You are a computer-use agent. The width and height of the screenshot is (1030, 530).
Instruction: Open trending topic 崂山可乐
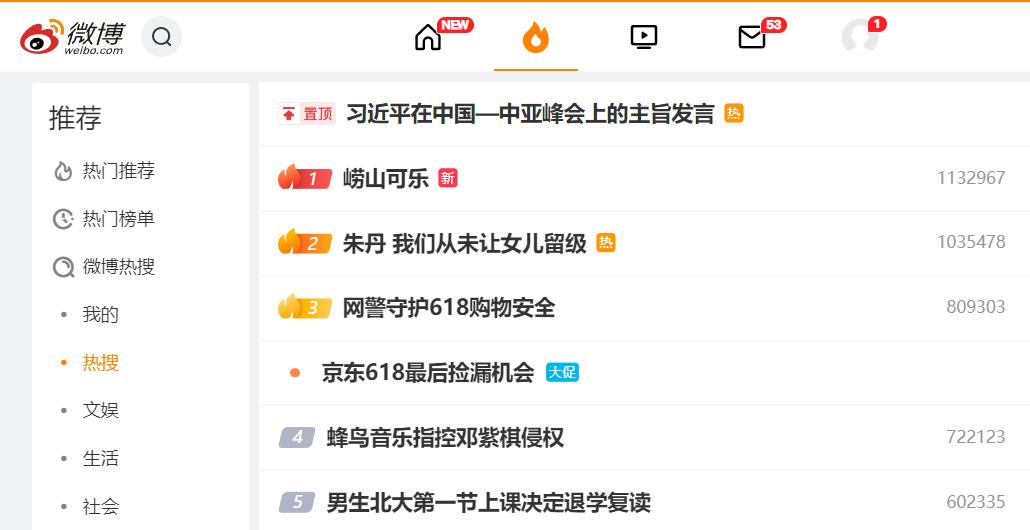tap(386, 178)
